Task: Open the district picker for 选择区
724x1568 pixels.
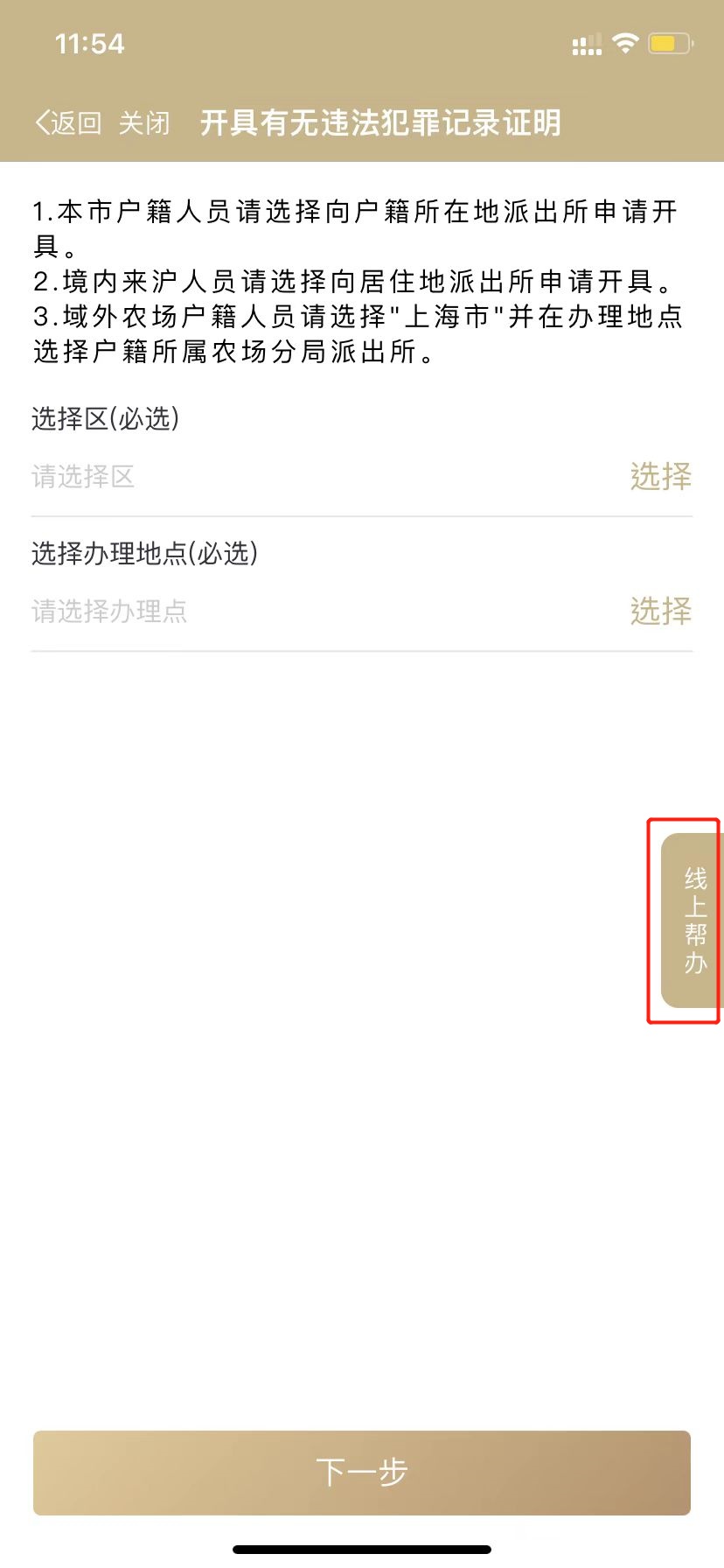Action: coord(660,477)
